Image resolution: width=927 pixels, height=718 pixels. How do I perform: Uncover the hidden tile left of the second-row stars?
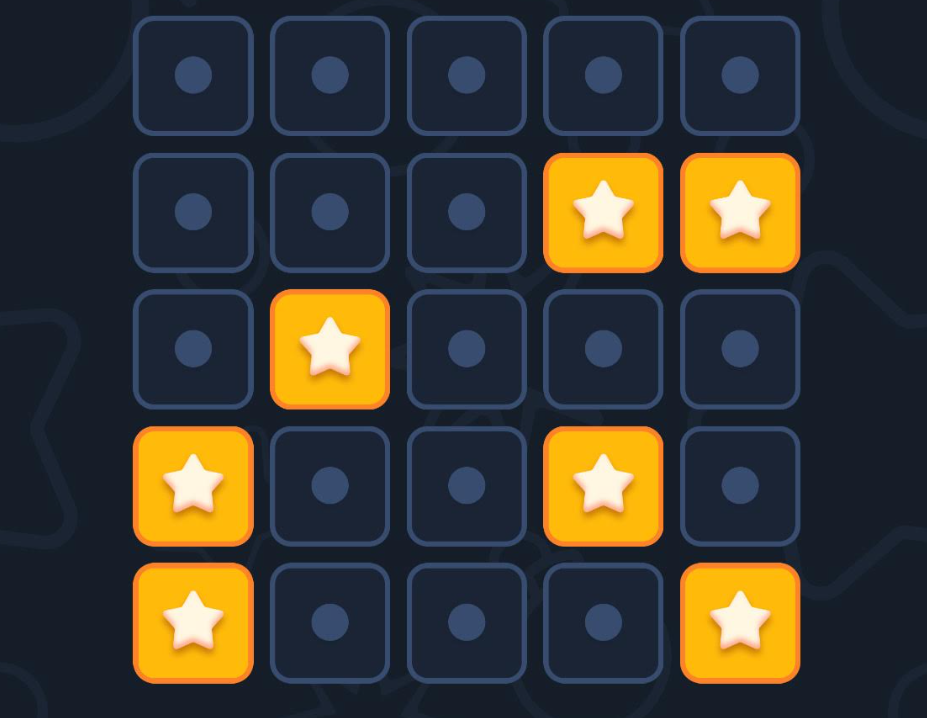point(466,212)
